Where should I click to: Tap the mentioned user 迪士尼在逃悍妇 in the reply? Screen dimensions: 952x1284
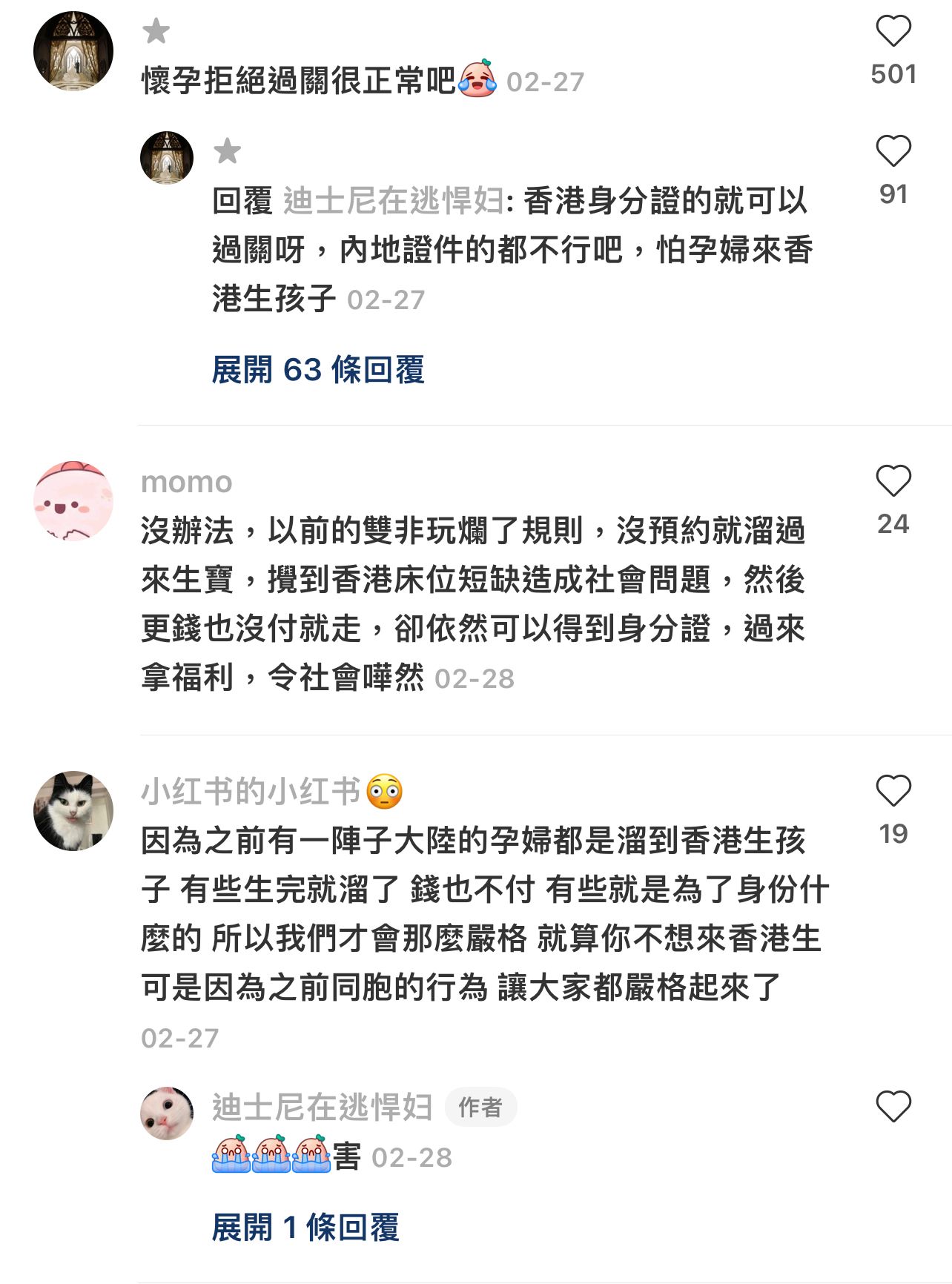[394, 202]
